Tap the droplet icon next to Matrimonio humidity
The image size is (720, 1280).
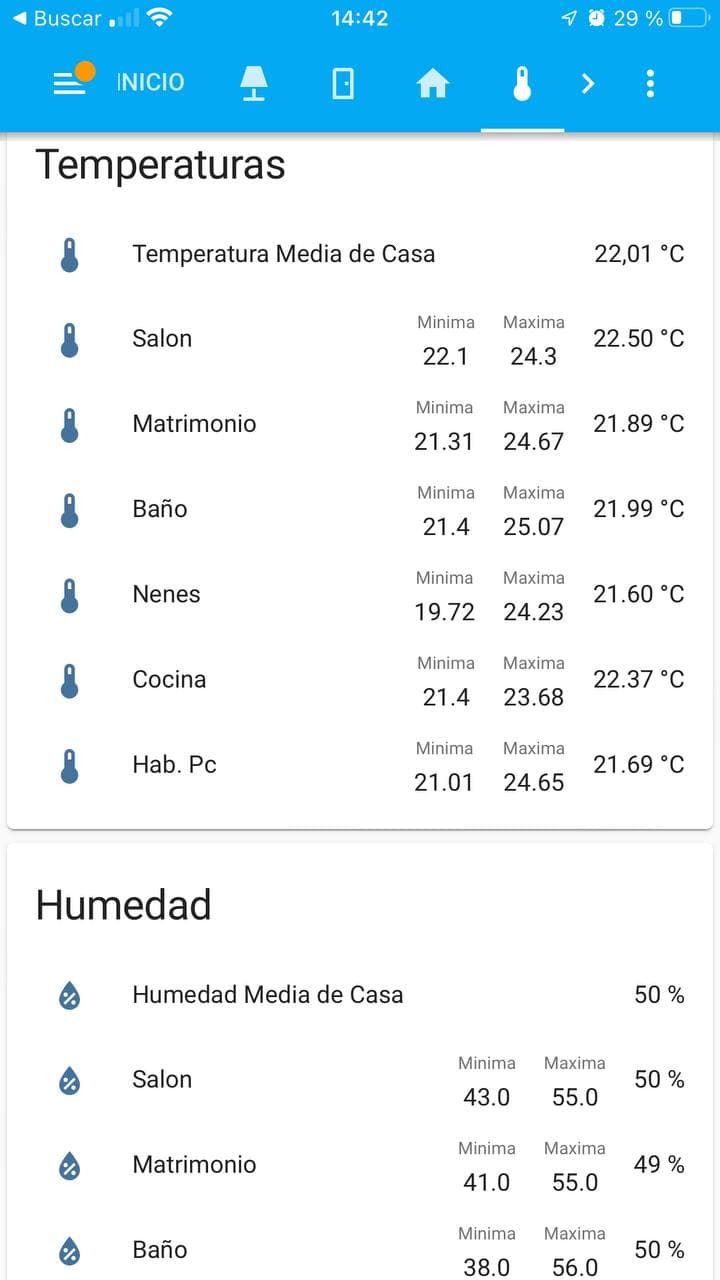[68, 1164]
